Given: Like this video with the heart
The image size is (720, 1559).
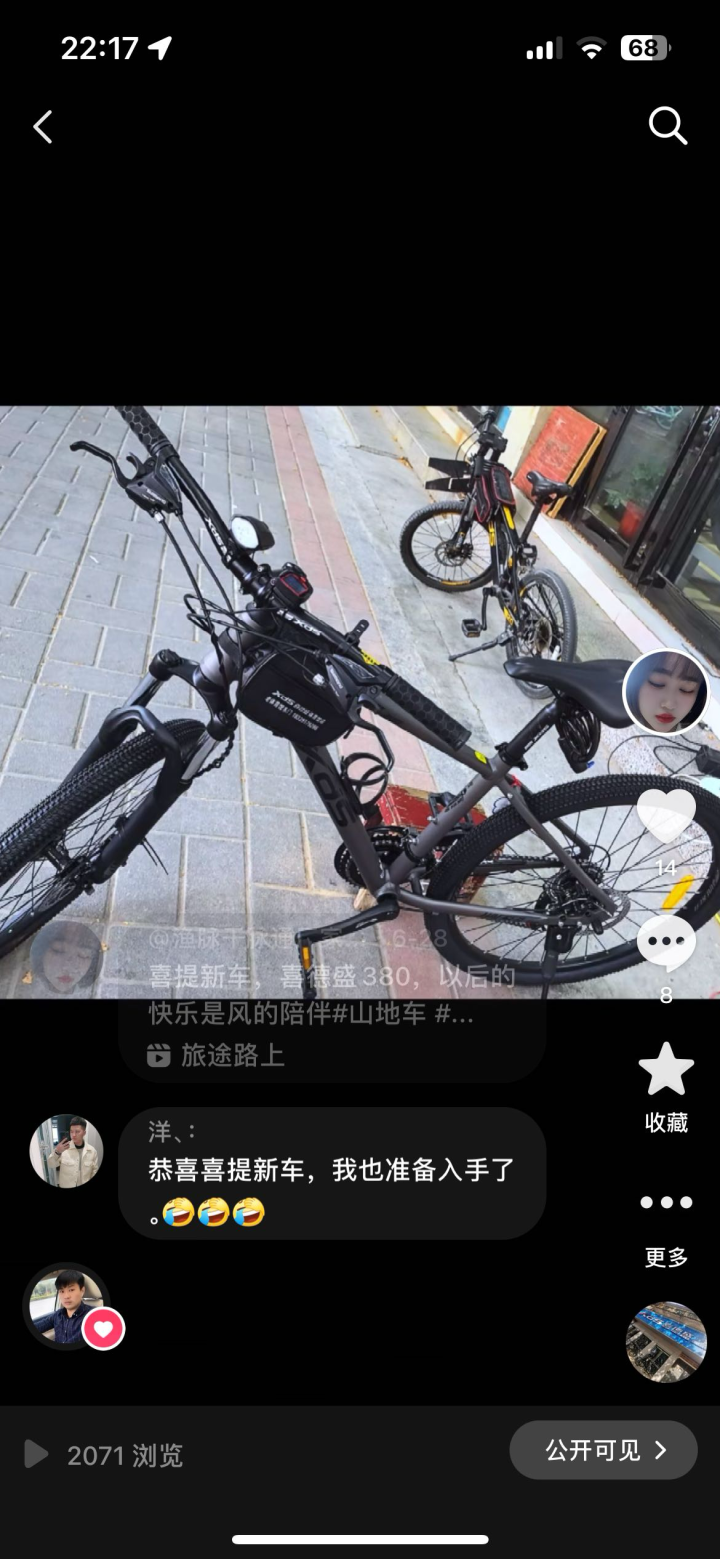Looking at the screenshot, I should (666, 816).
